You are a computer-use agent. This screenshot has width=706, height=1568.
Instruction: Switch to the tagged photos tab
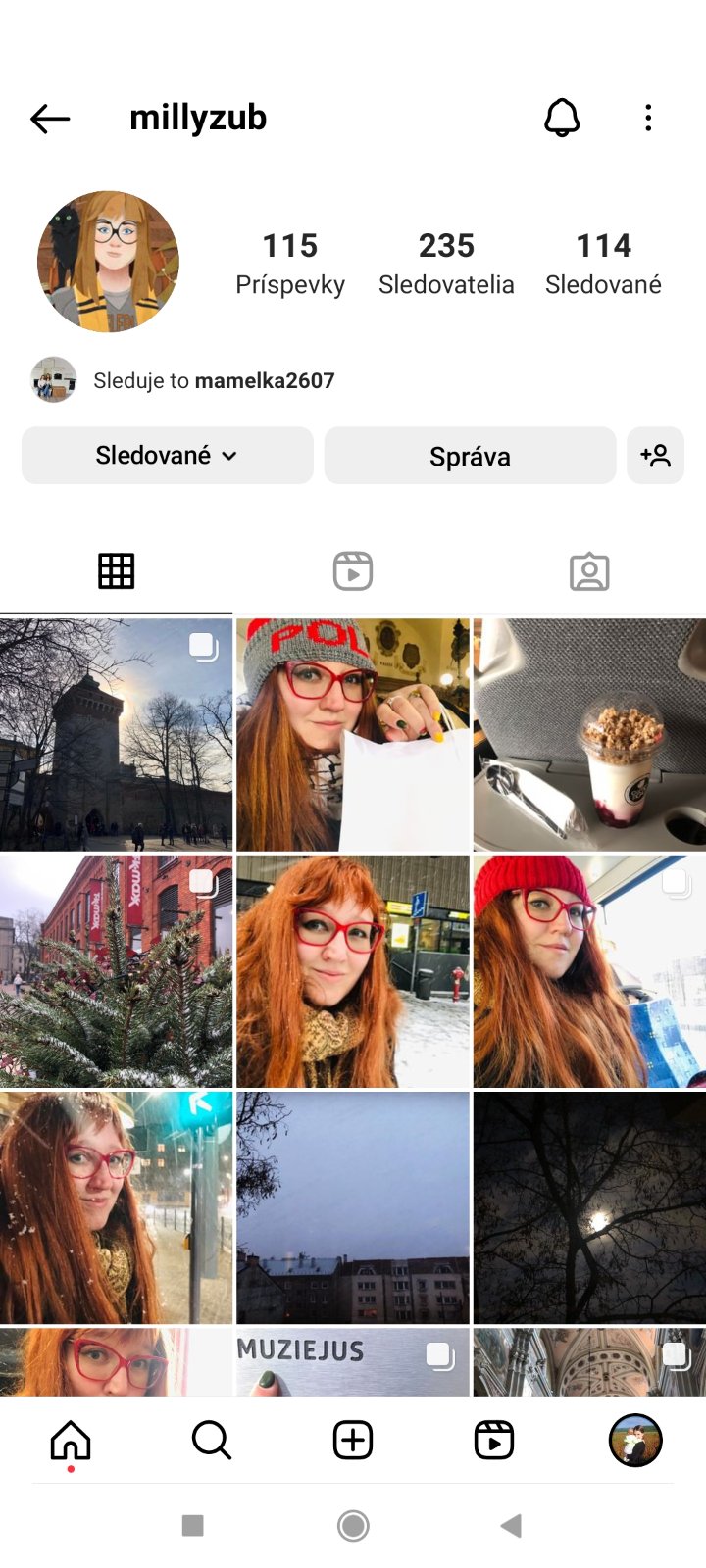(x=589, y=571)
